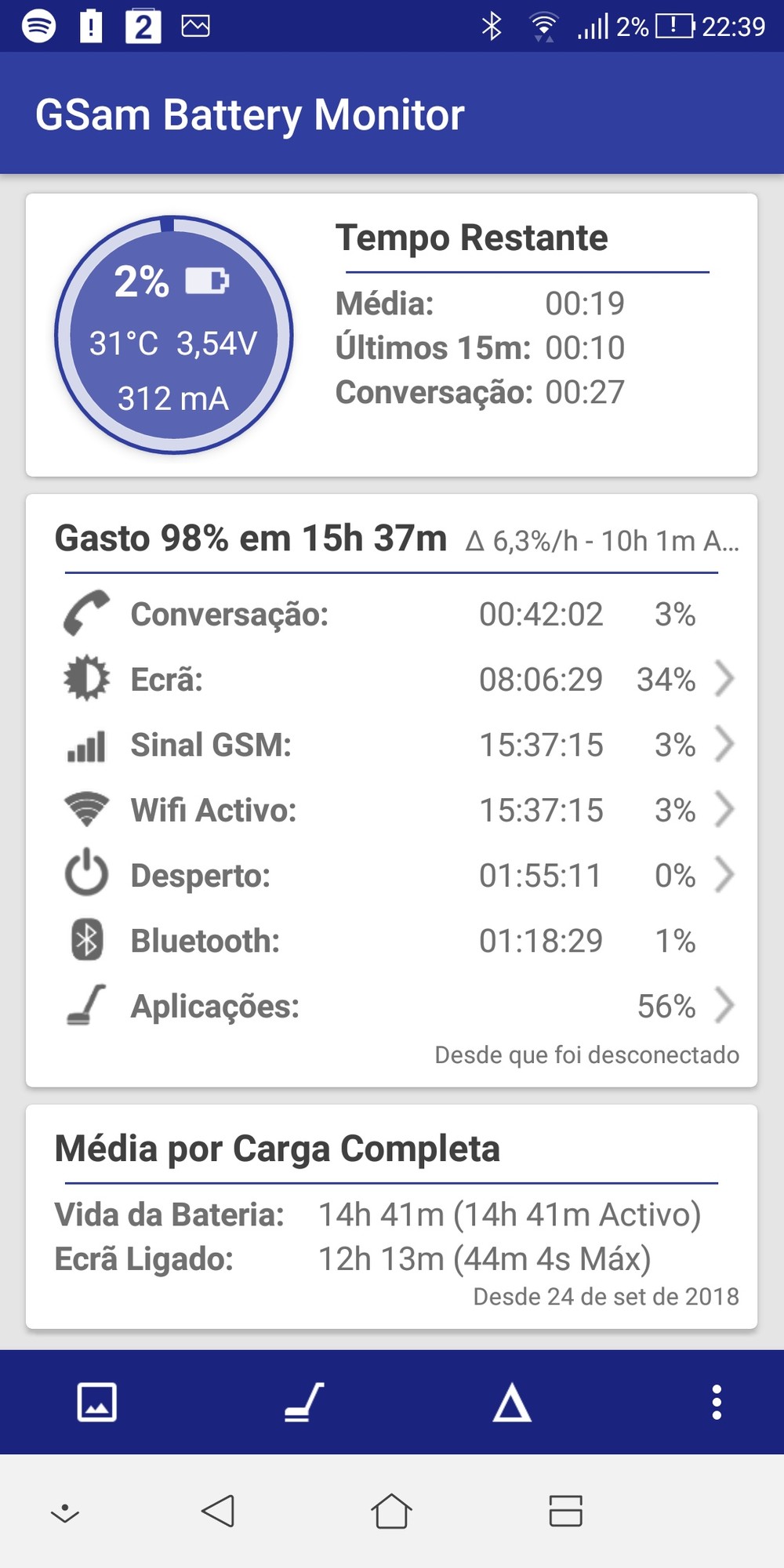Tap the delta triangle toolbar icon
This screenshot has height=1568, width=784.
(x=512, y=1402)
